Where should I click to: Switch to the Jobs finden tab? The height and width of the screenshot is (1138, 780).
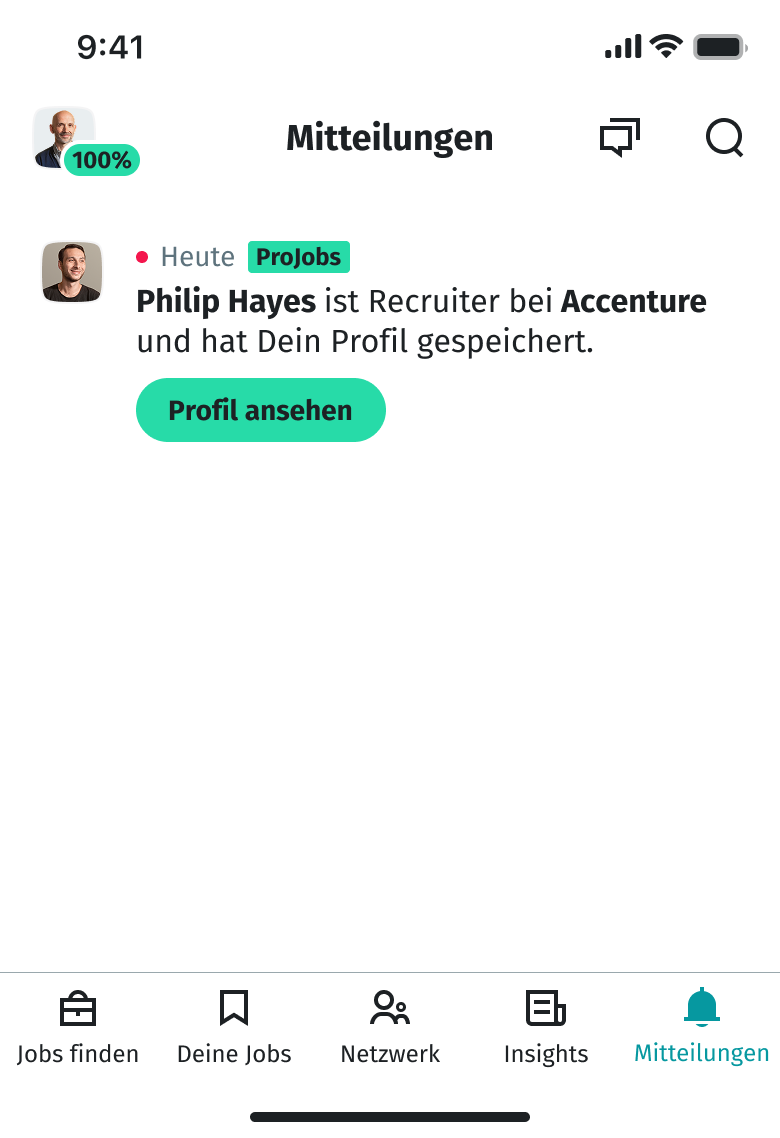tap(78, 1027)
